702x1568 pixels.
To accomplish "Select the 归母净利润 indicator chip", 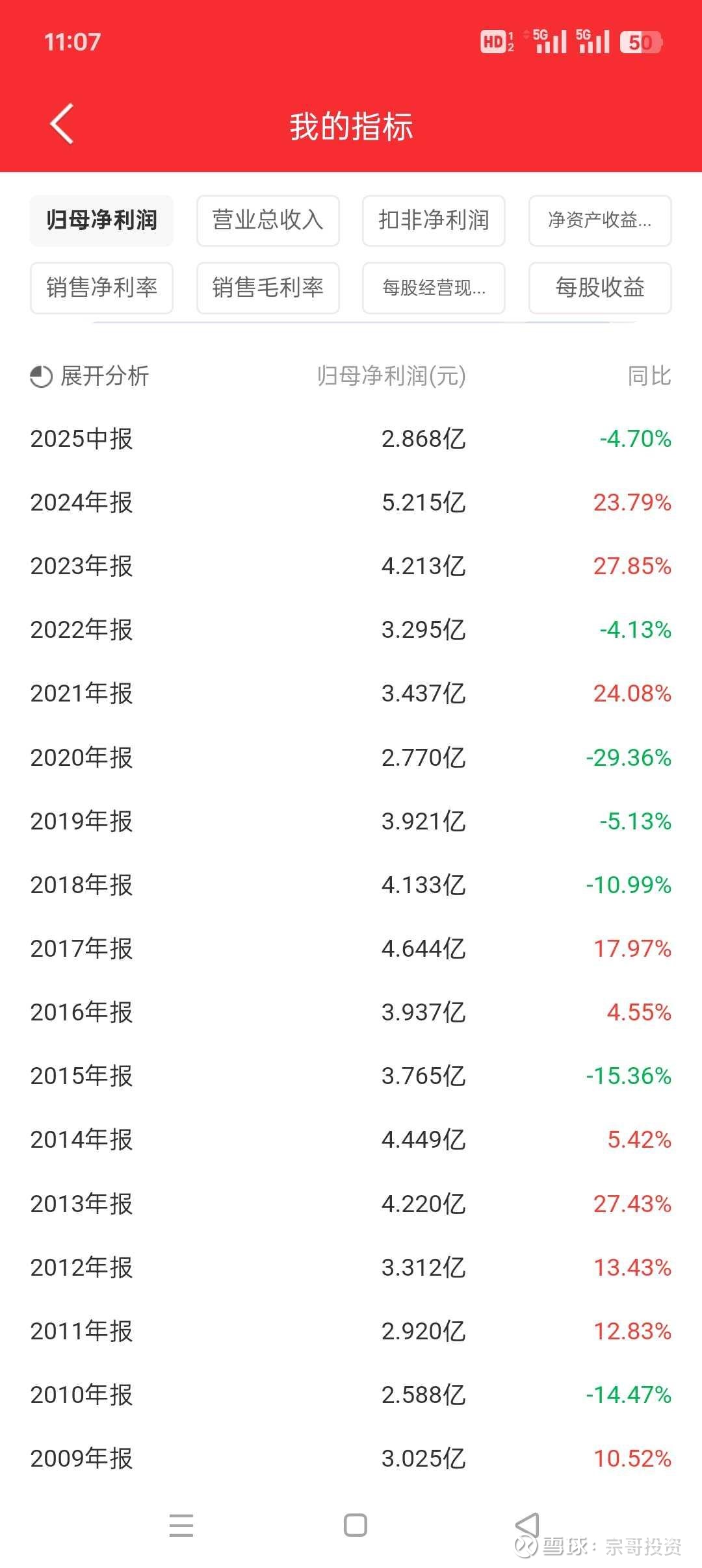I will pyautogui.click(x=101, y=220).
